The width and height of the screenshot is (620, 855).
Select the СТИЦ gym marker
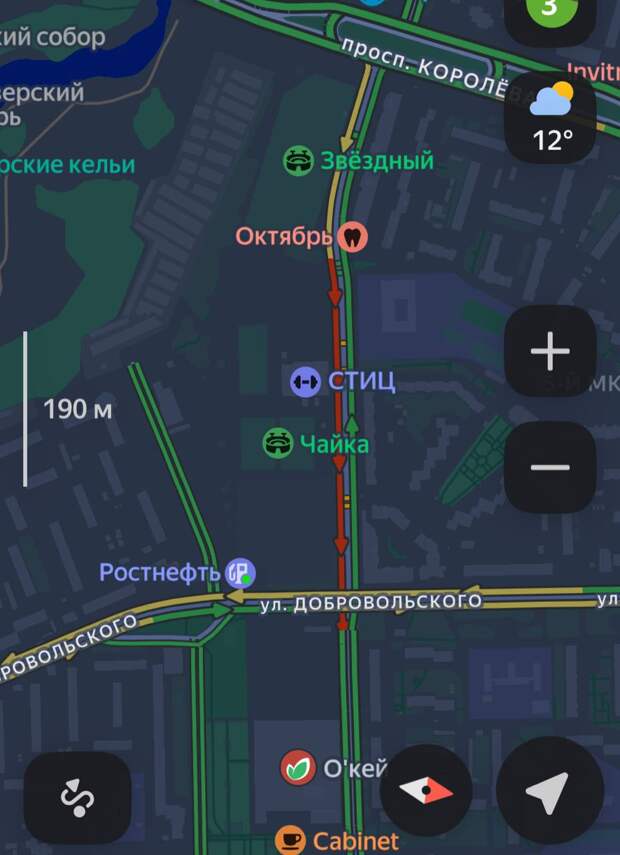coord(305,381)
